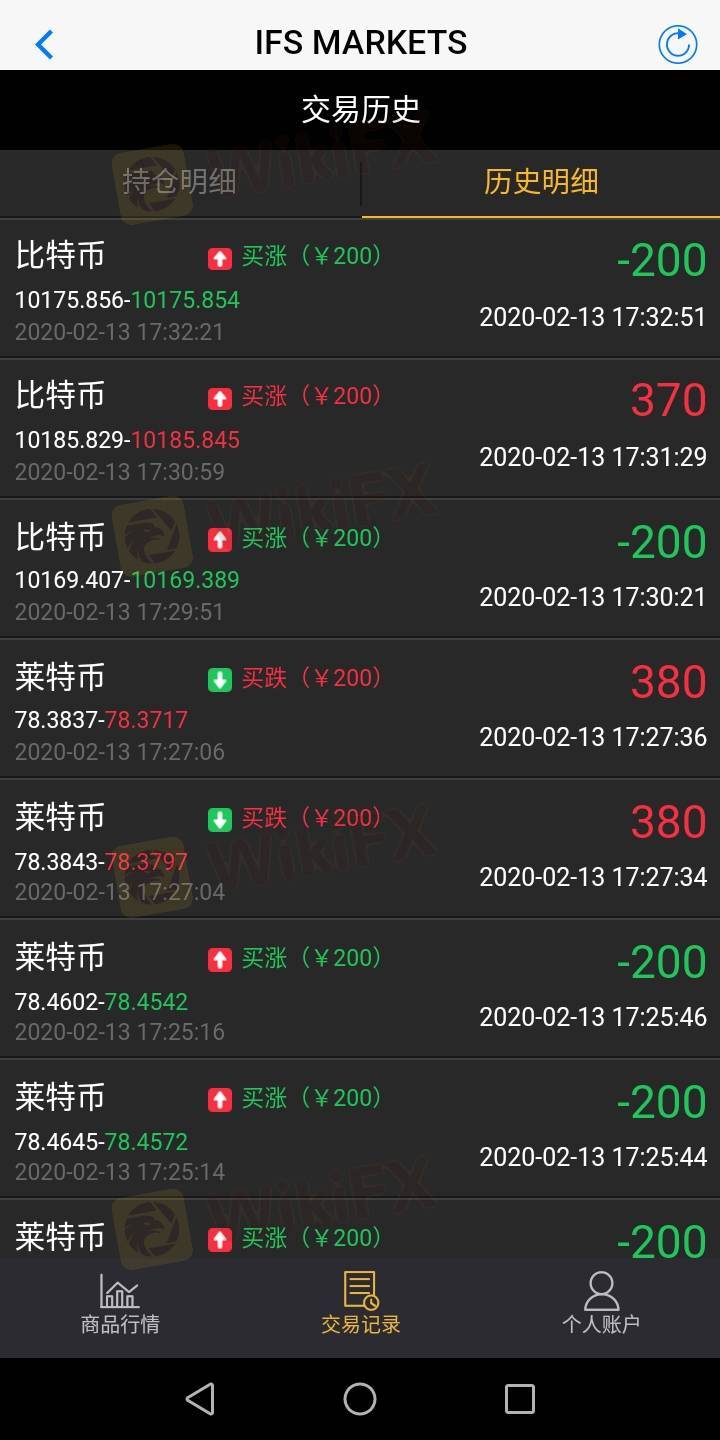Switch to the 持仓明细 tab

click(180, 182)
